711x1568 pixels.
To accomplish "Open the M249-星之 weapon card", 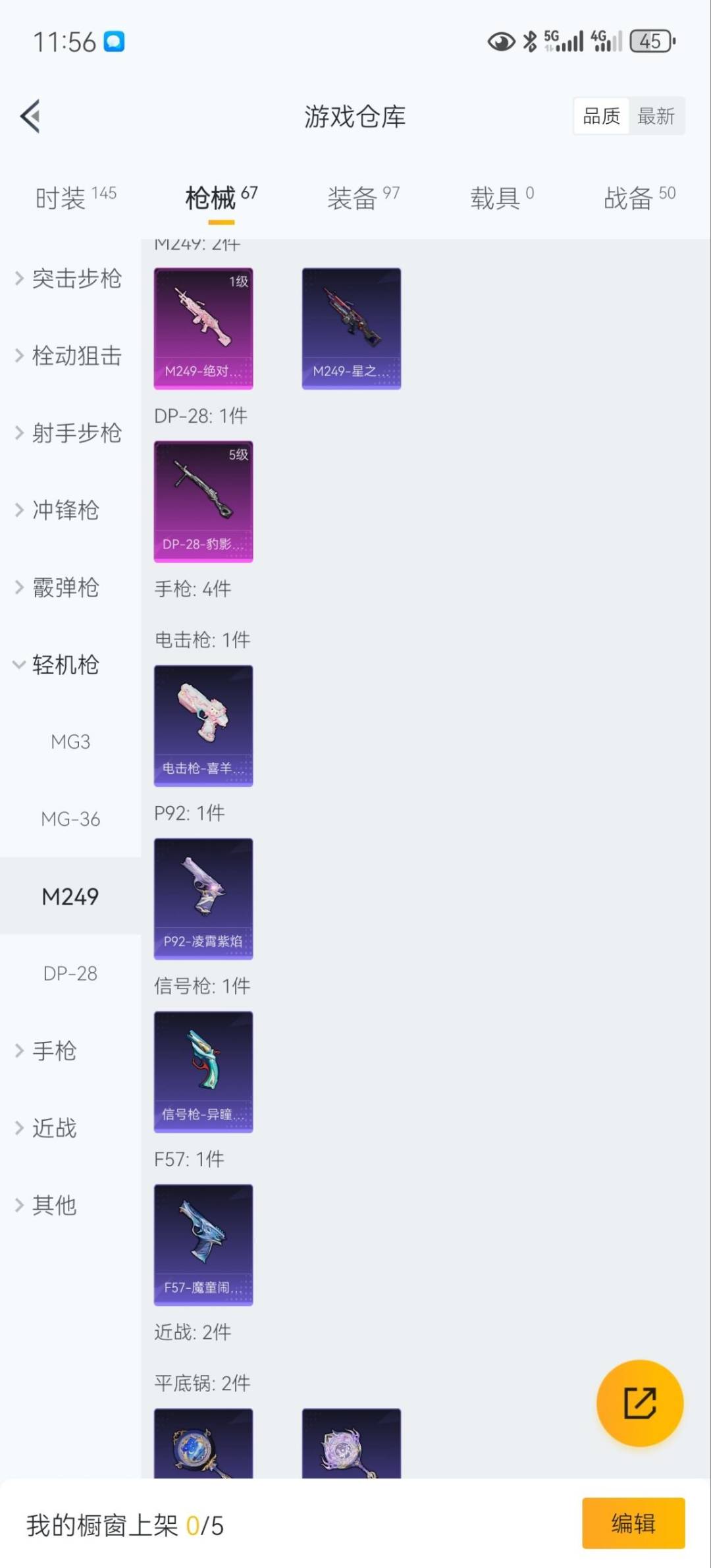I will coord(351,327).
